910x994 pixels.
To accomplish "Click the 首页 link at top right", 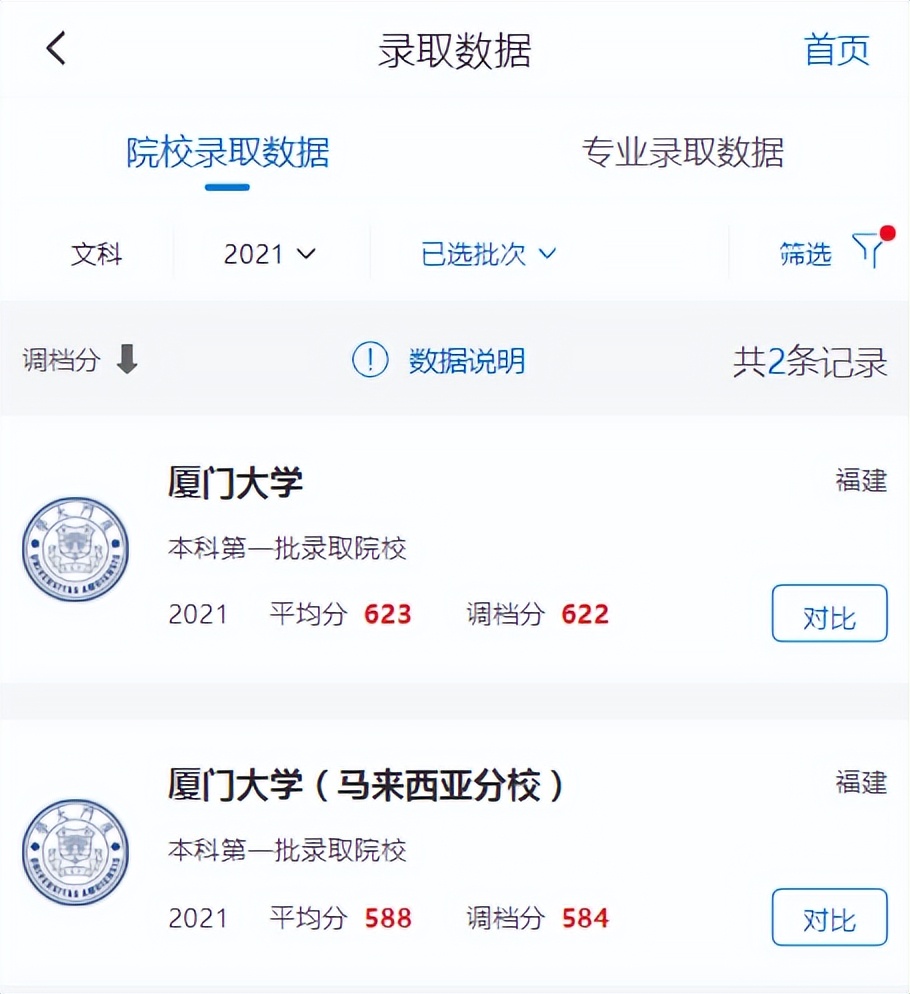I will [x=838, y=50].
